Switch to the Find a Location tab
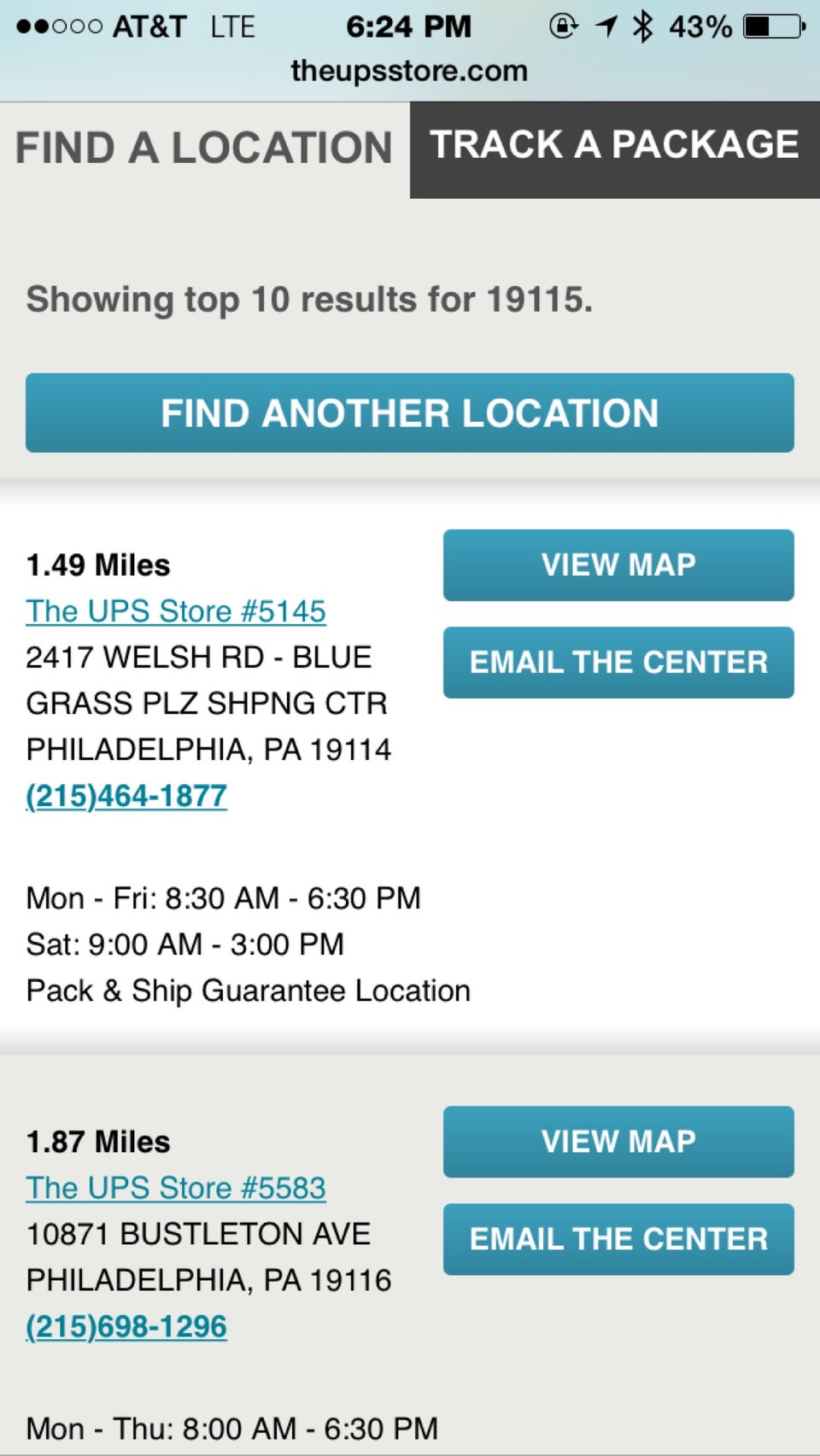This screenshot has width=820, height=1456. pyautogui.click(x=204, y=148)
